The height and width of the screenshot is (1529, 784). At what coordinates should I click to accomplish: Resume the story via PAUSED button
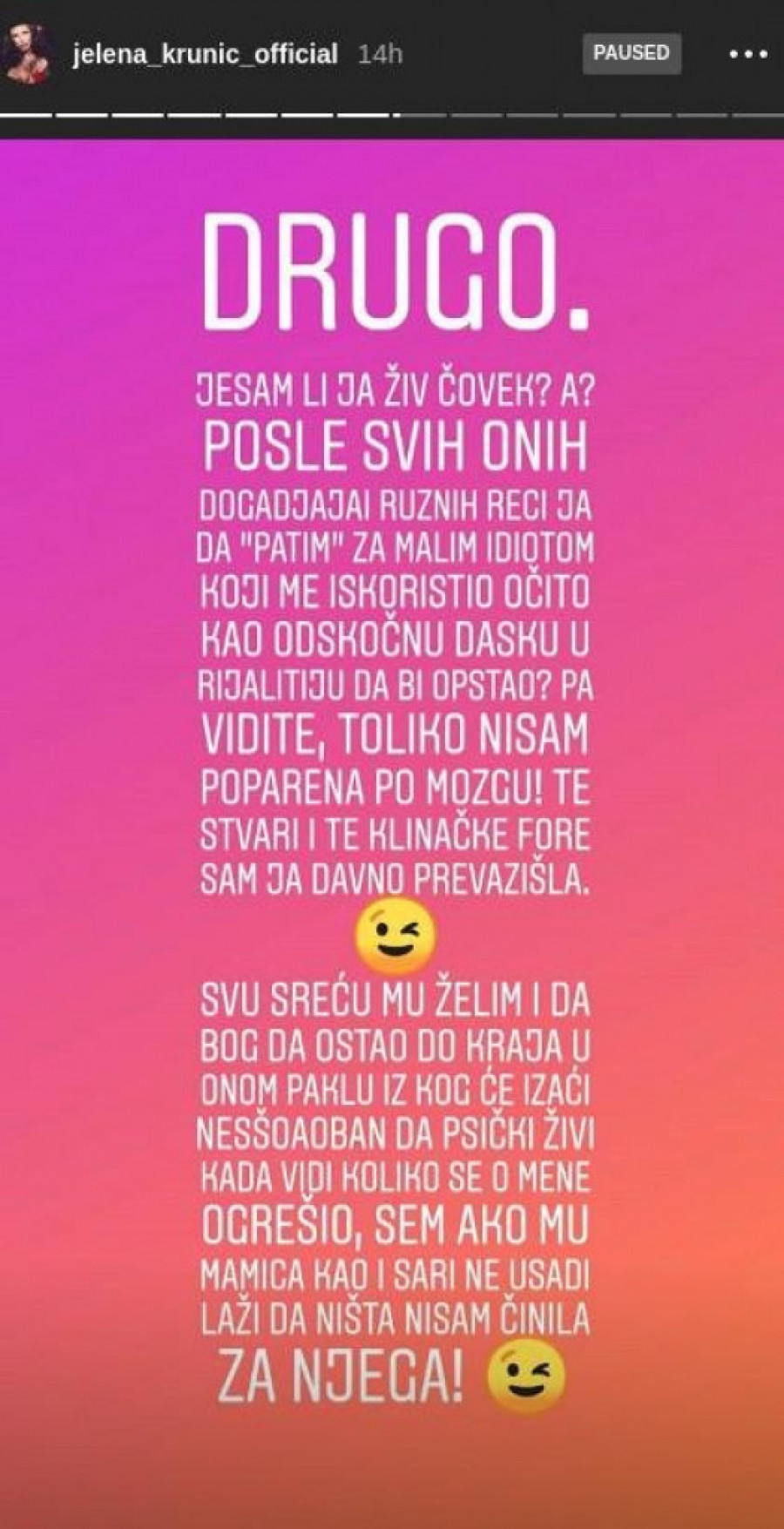tap(632, 53)
